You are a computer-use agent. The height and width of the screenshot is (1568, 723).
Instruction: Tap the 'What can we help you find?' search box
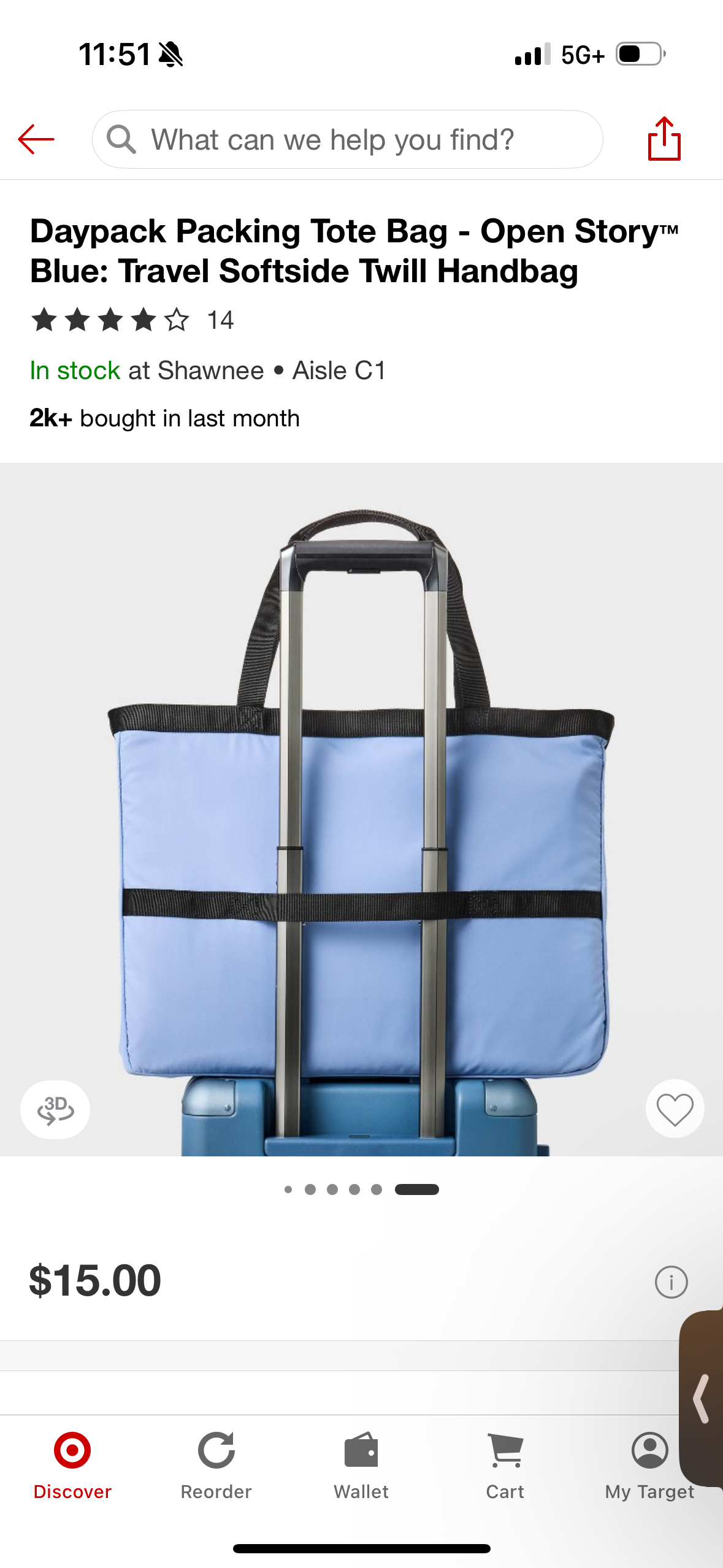347,139
